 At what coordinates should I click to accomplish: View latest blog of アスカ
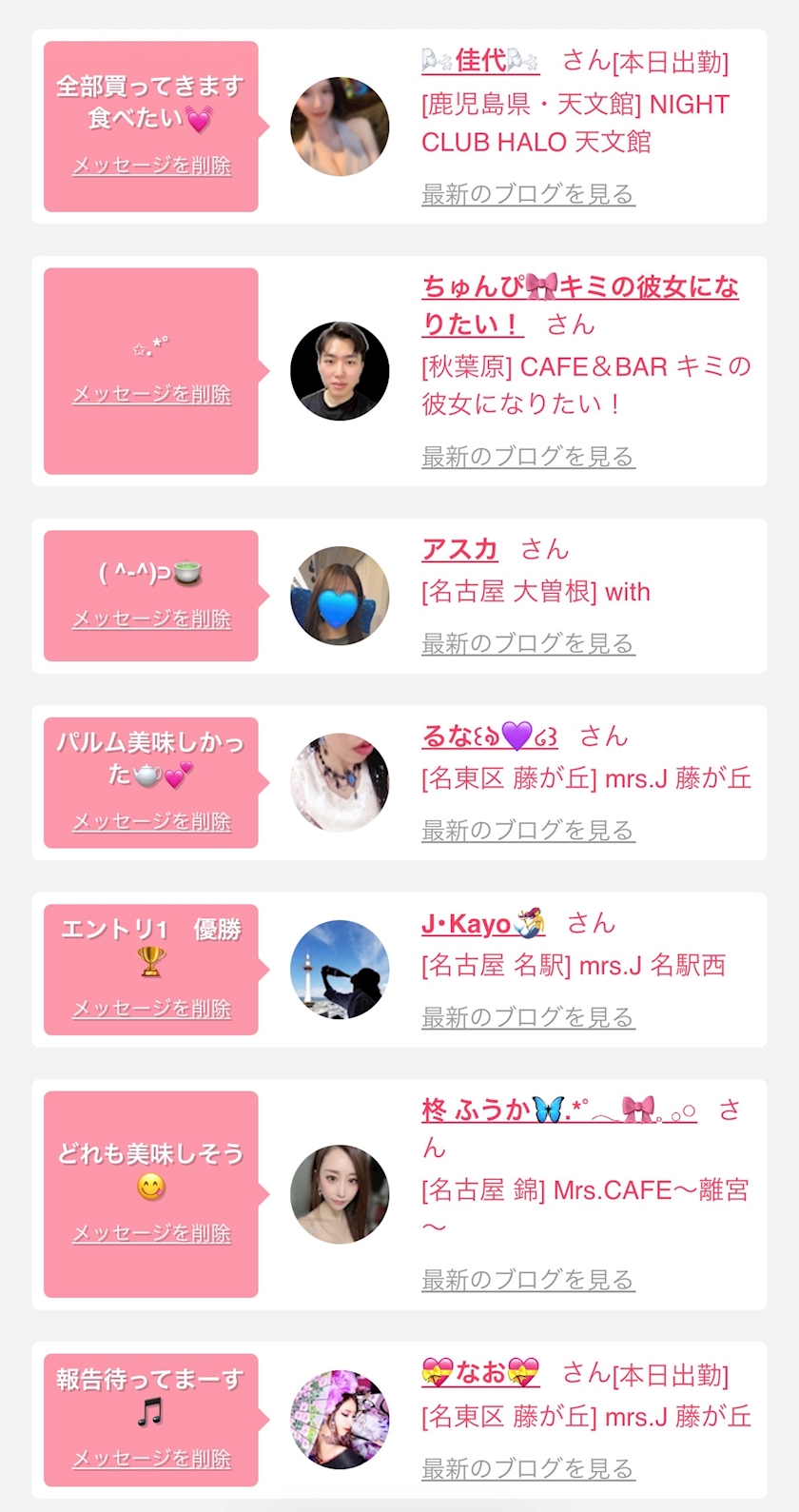click(528, 643)
